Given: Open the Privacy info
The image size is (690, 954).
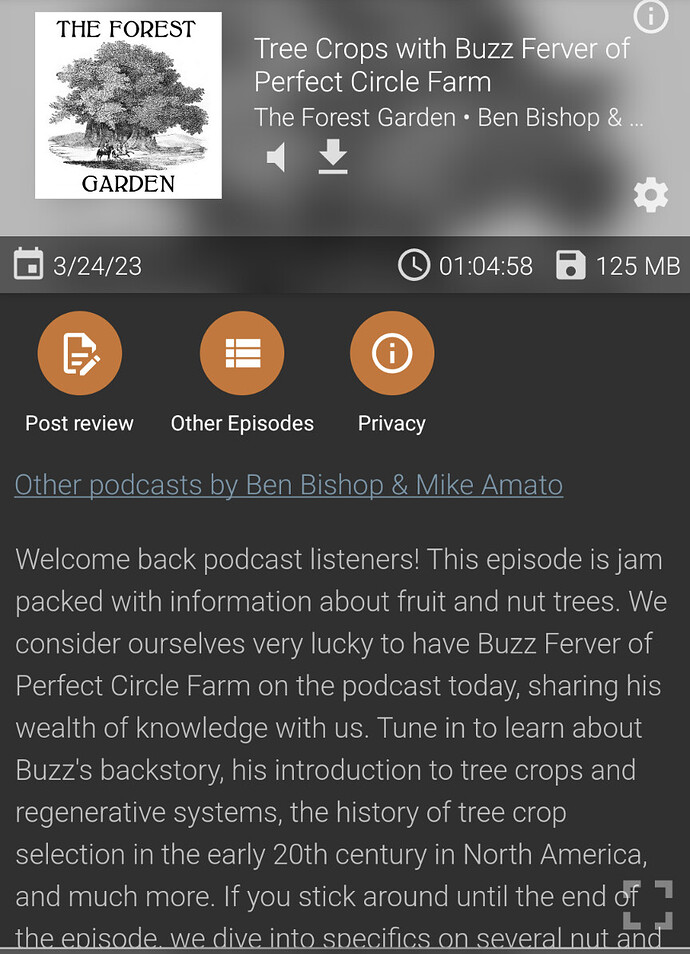Looking at the screenshot, I should [392, 353].
